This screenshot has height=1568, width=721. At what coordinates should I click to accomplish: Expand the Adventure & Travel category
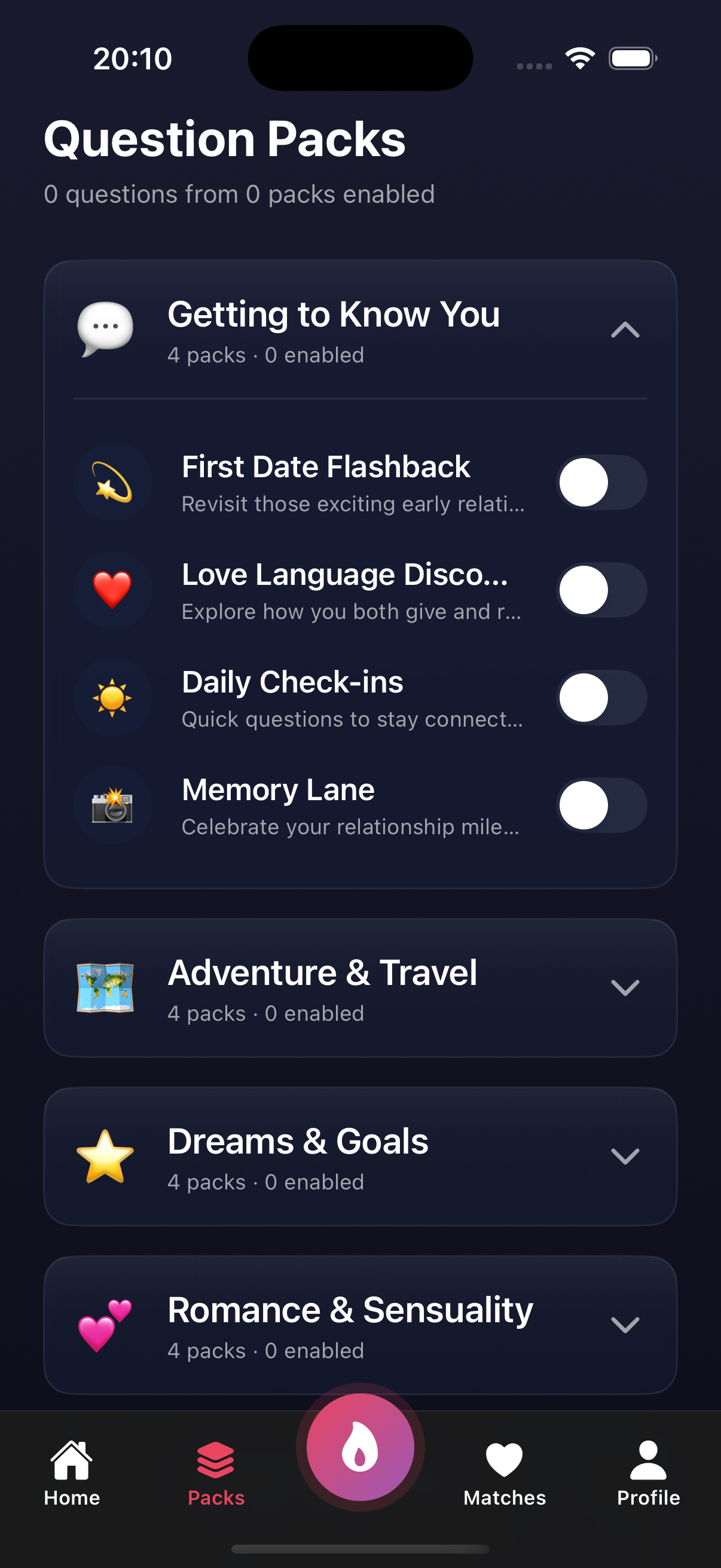[x=625, y=988]
